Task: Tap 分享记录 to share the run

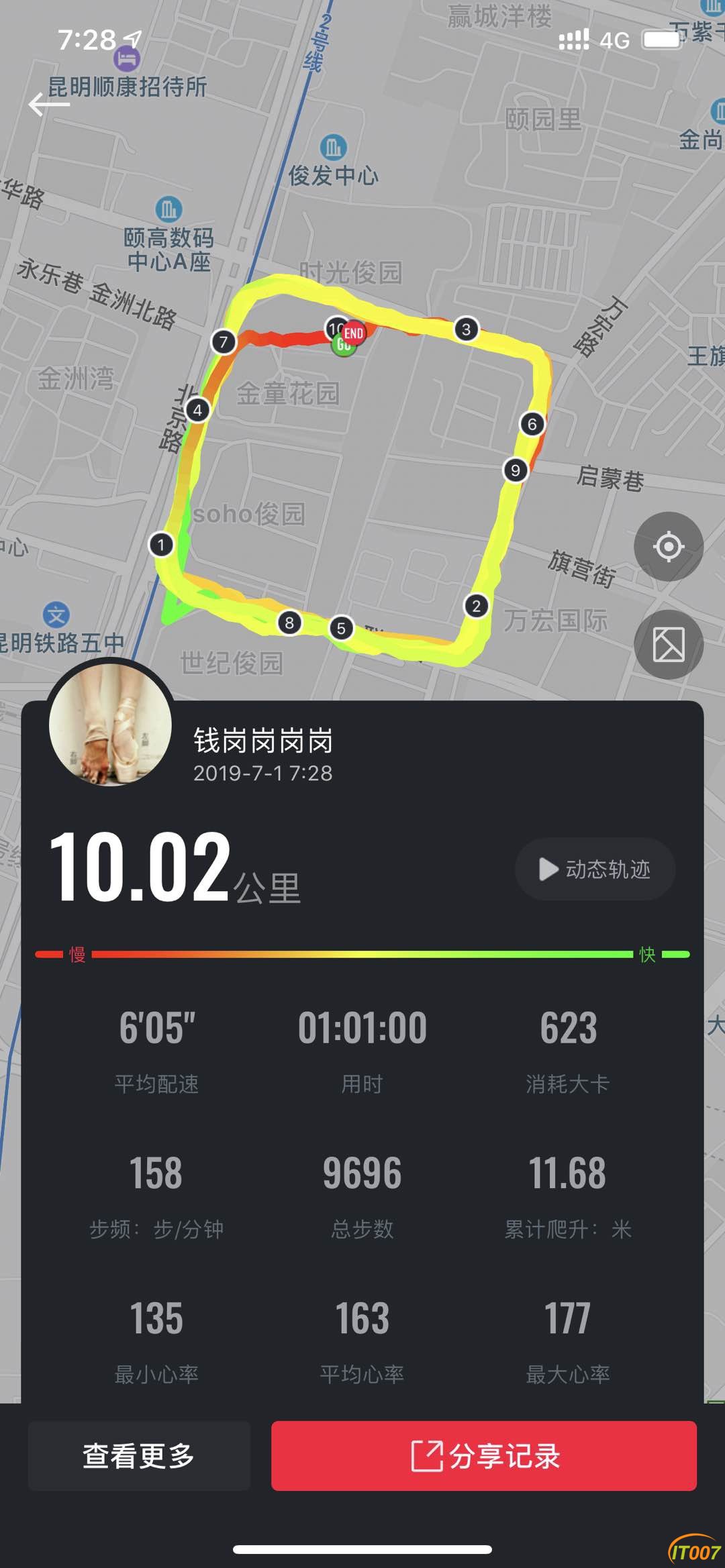Action: click(483, 1455)
